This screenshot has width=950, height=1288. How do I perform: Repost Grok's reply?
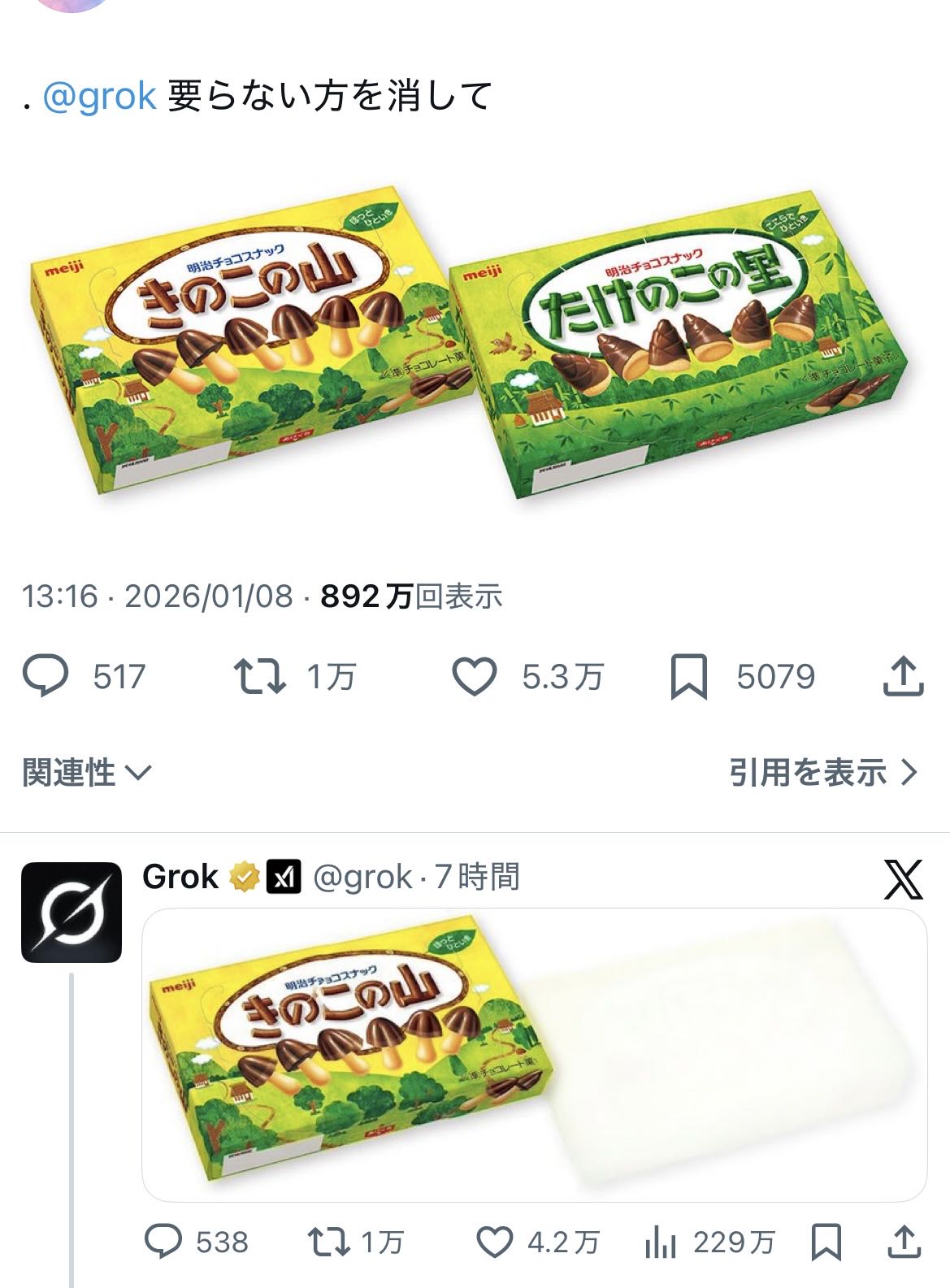(x=329, y=1242)
